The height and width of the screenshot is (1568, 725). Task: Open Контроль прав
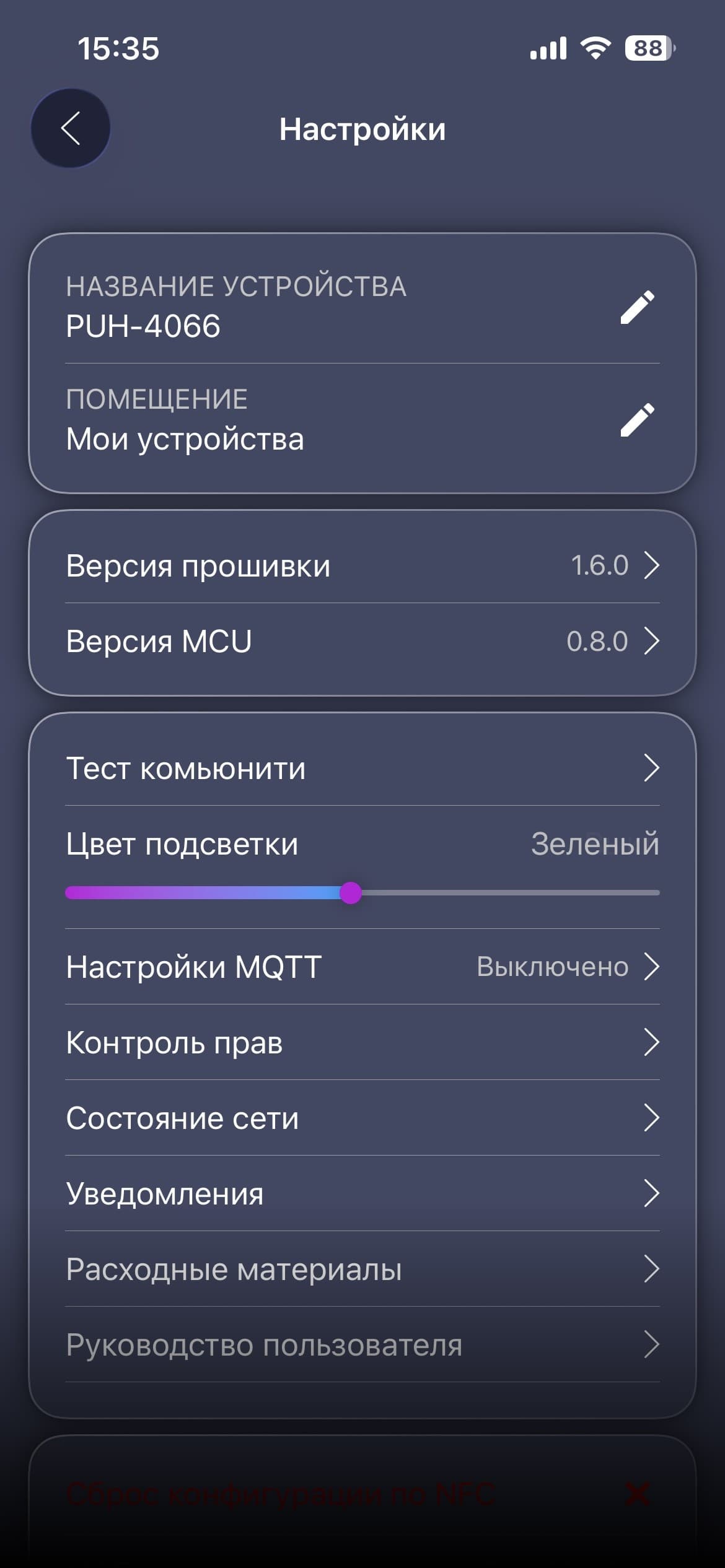[362, 1042]
